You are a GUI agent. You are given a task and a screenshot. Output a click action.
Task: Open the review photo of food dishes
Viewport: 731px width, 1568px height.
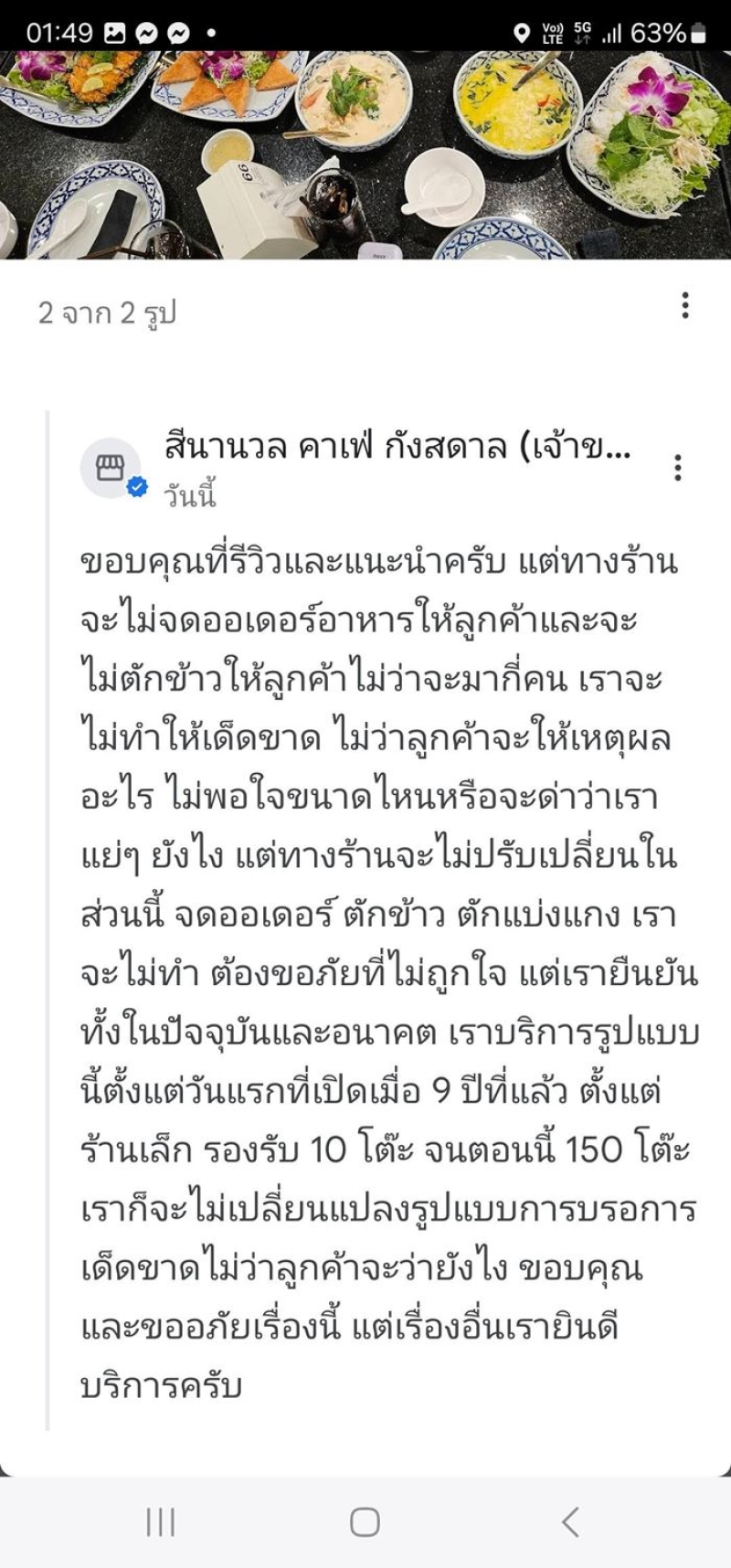[x=365, y=155]
